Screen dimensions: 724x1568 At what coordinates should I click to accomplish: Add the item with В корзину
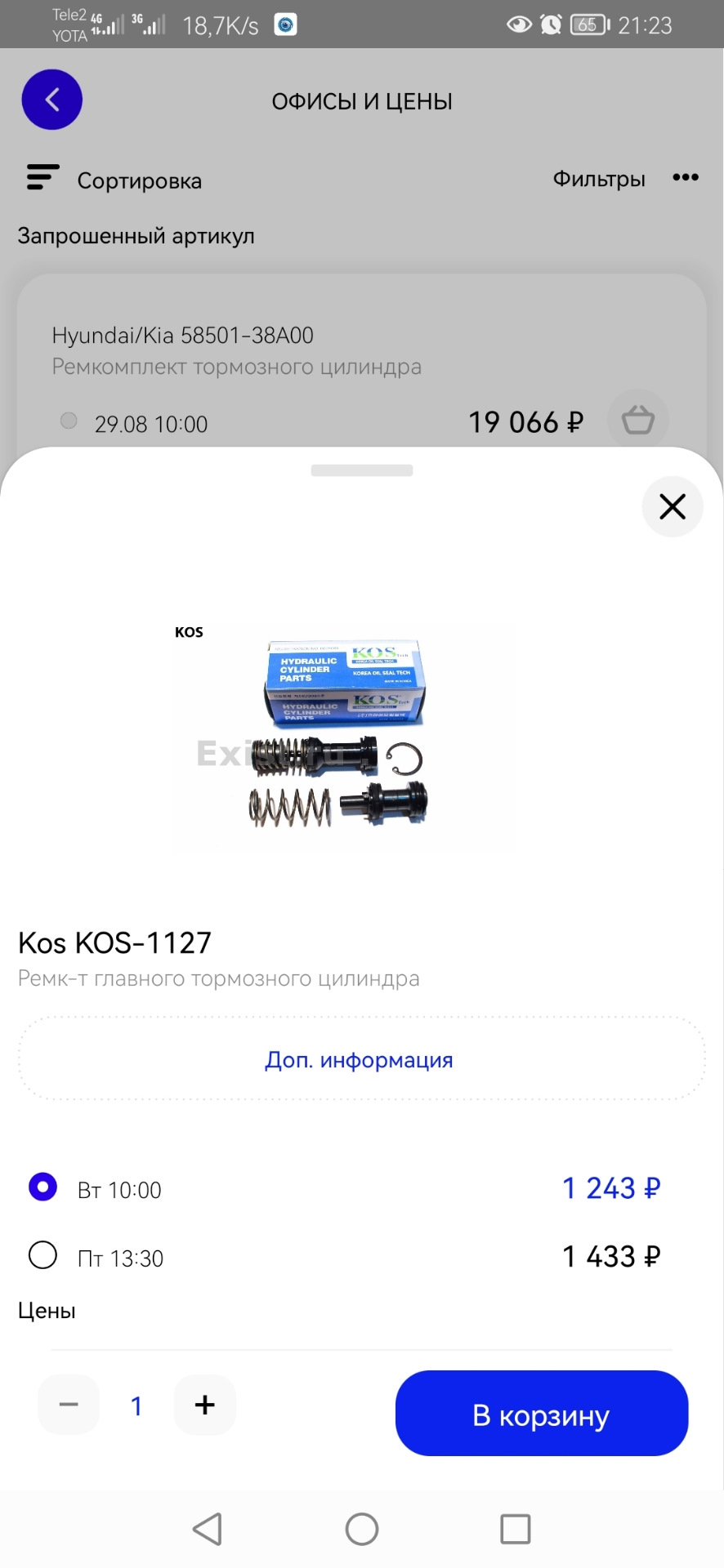click(x=542, y=1414)
